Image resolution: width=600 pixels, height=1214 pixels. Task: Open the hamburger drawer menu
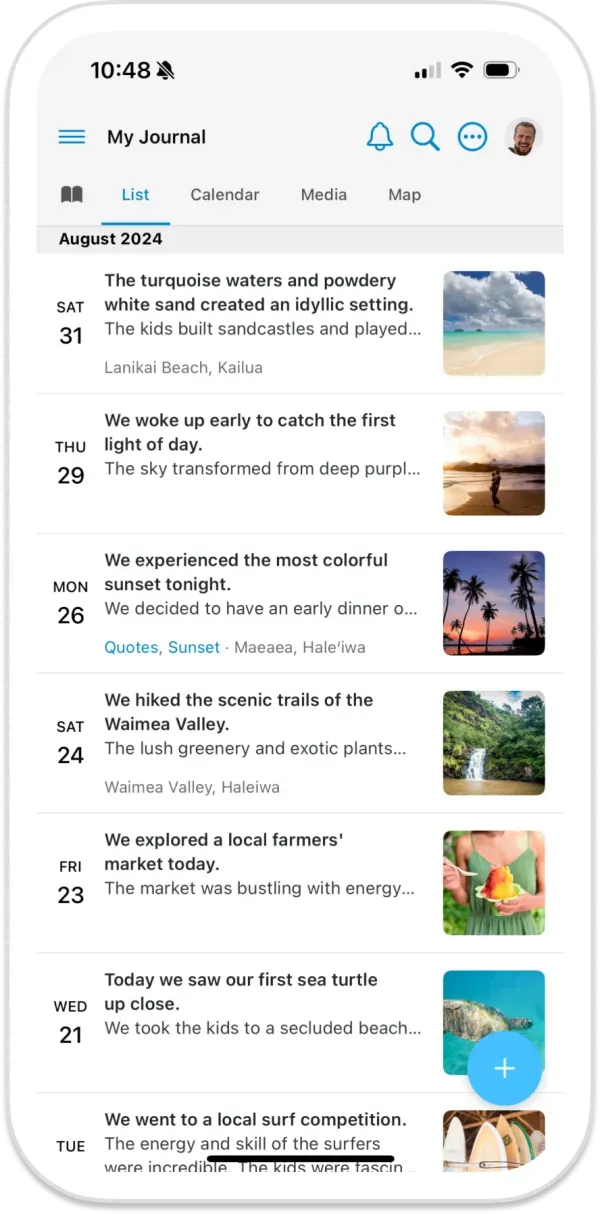(72, 137)
